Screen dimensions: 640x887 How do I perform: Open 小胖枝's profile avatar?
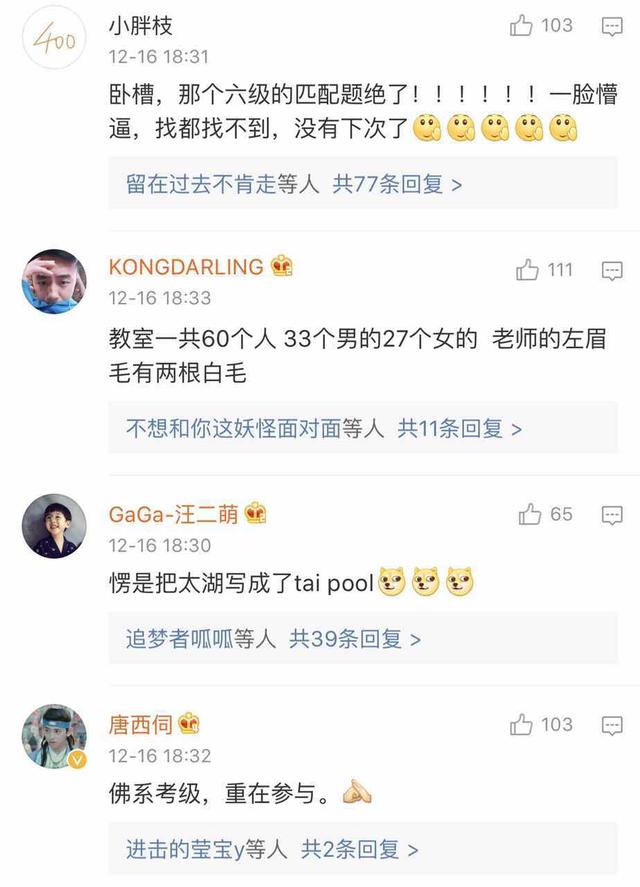tap(54, 39)
